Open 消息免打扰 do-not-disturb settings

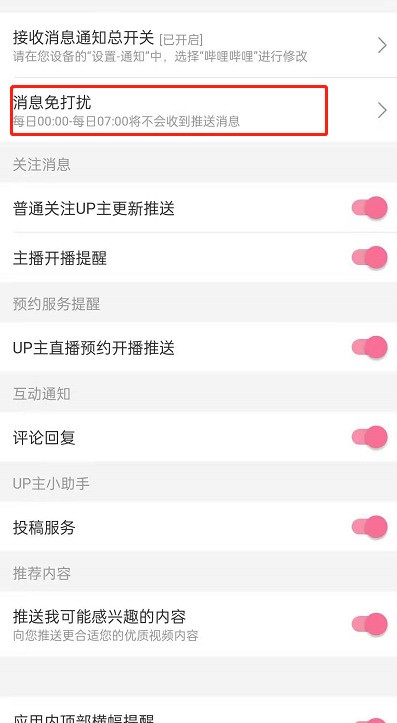[198, 110]
